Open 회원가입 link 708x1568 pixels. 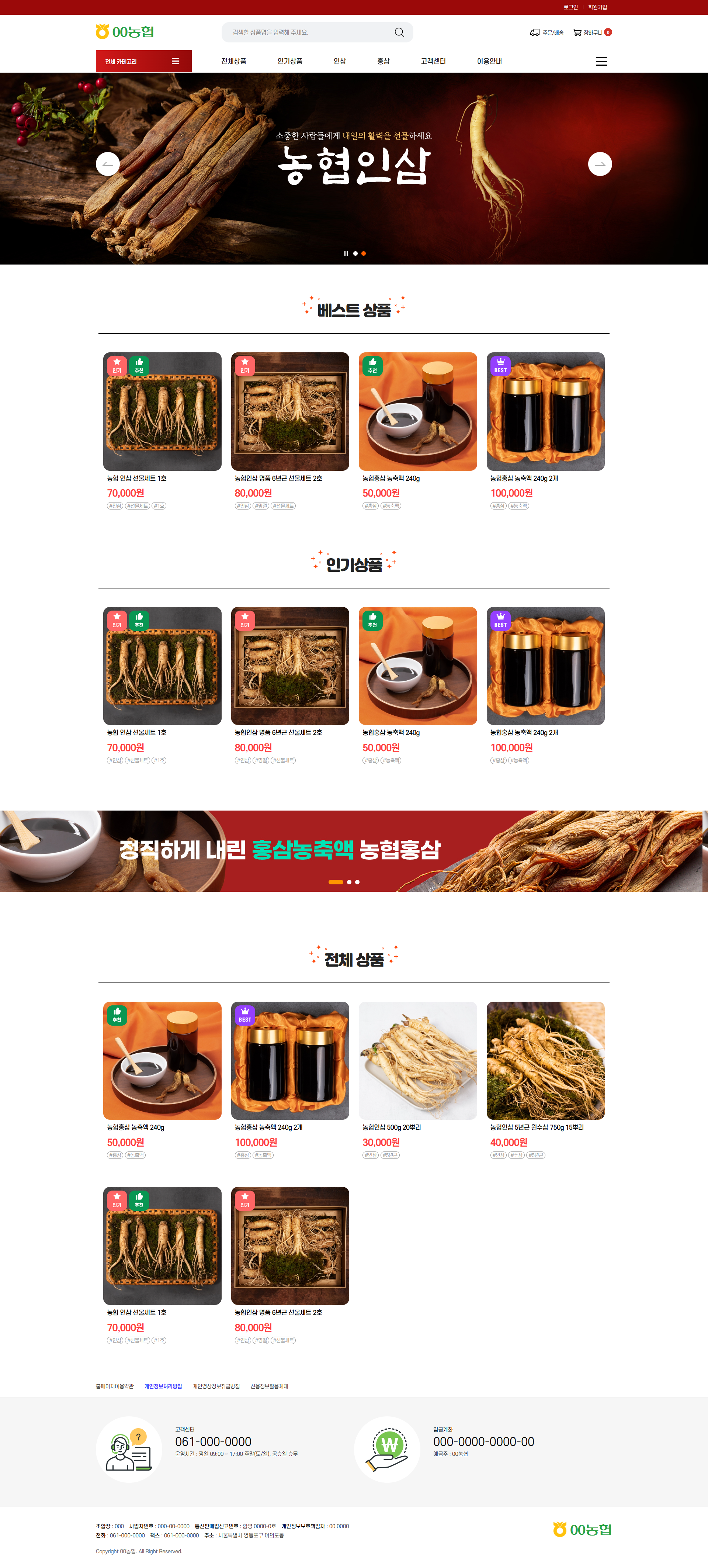coord(597,7)
